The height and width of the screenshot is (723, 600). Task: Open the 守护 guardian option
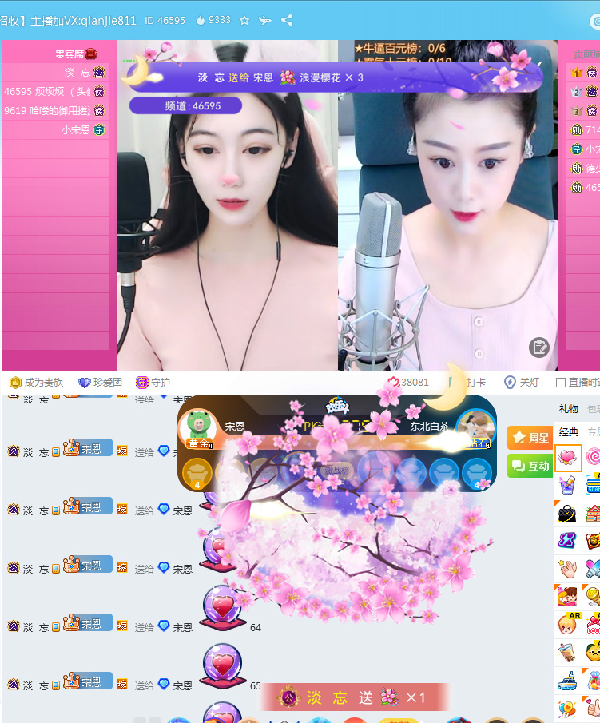coord(153,382)
